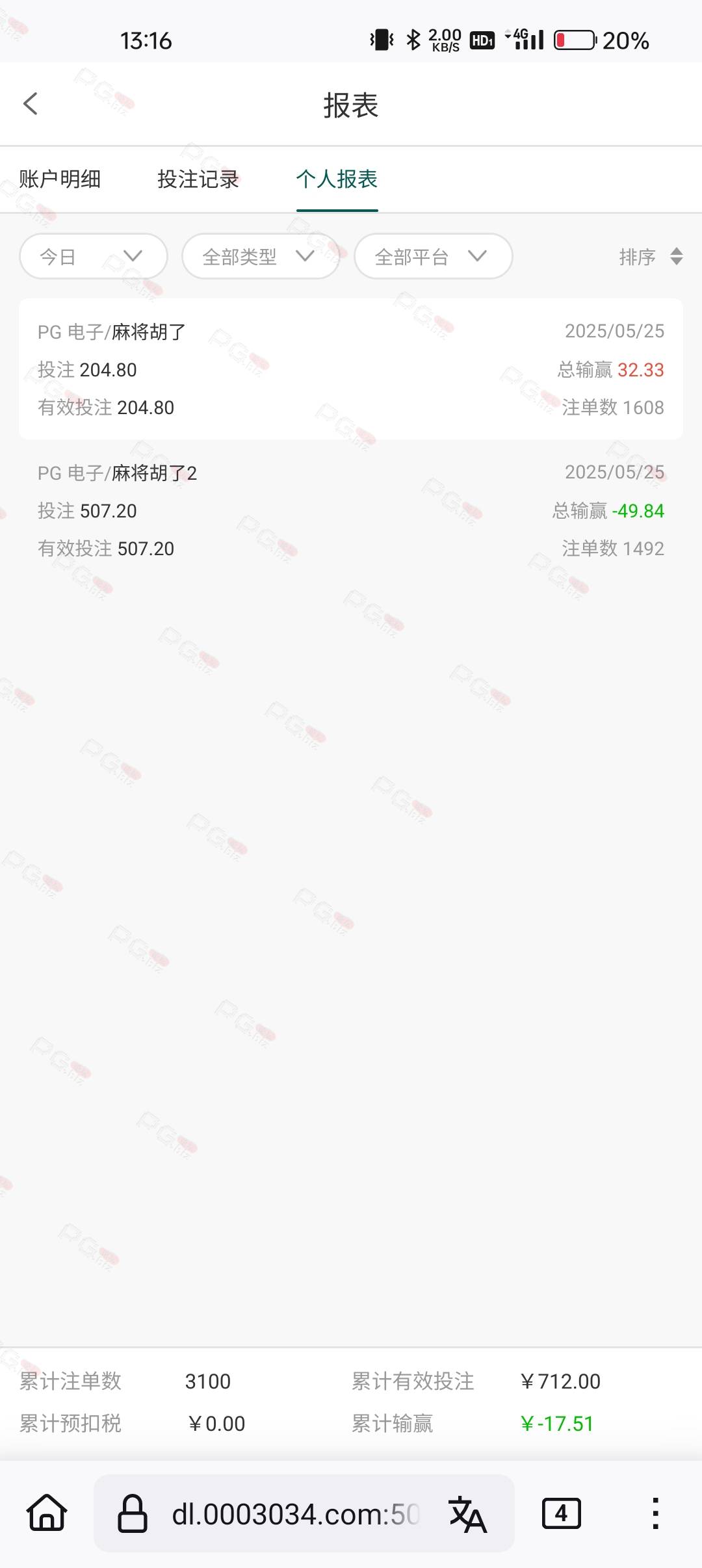
Task: Change the 排序 sort order
Action: coord(651,256)
